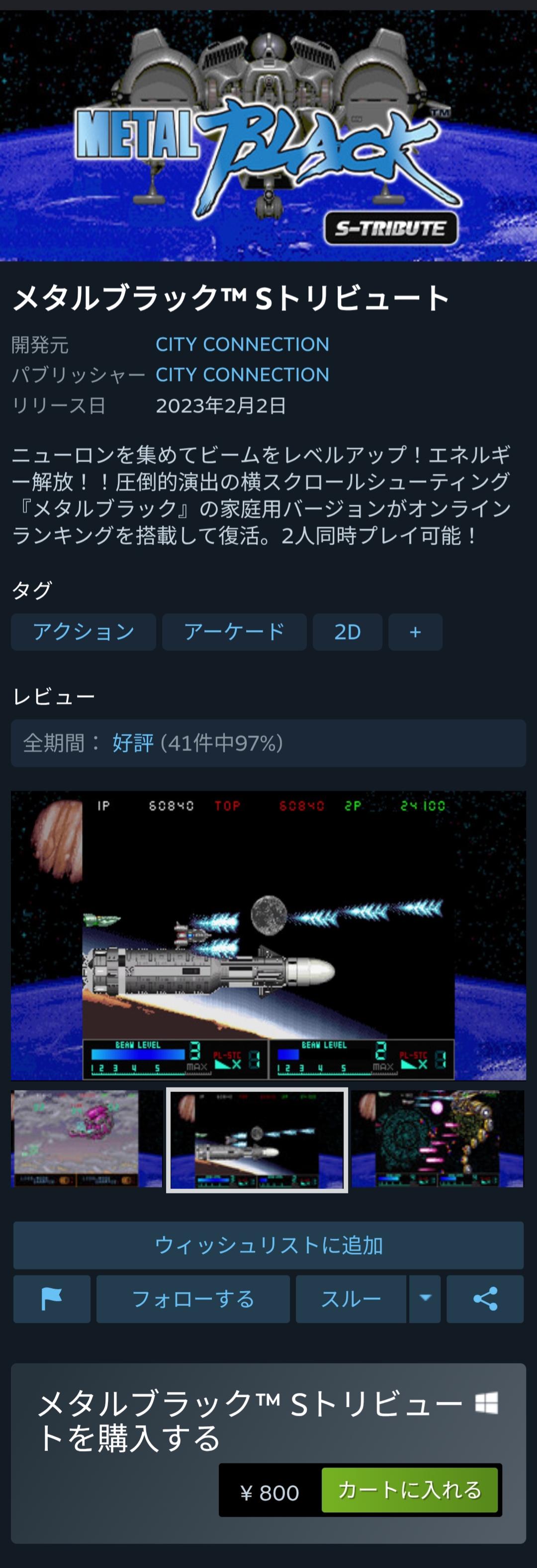Open the publisher CITY CONNECTION link
The image size is (537, 1568).
[242, 374]
